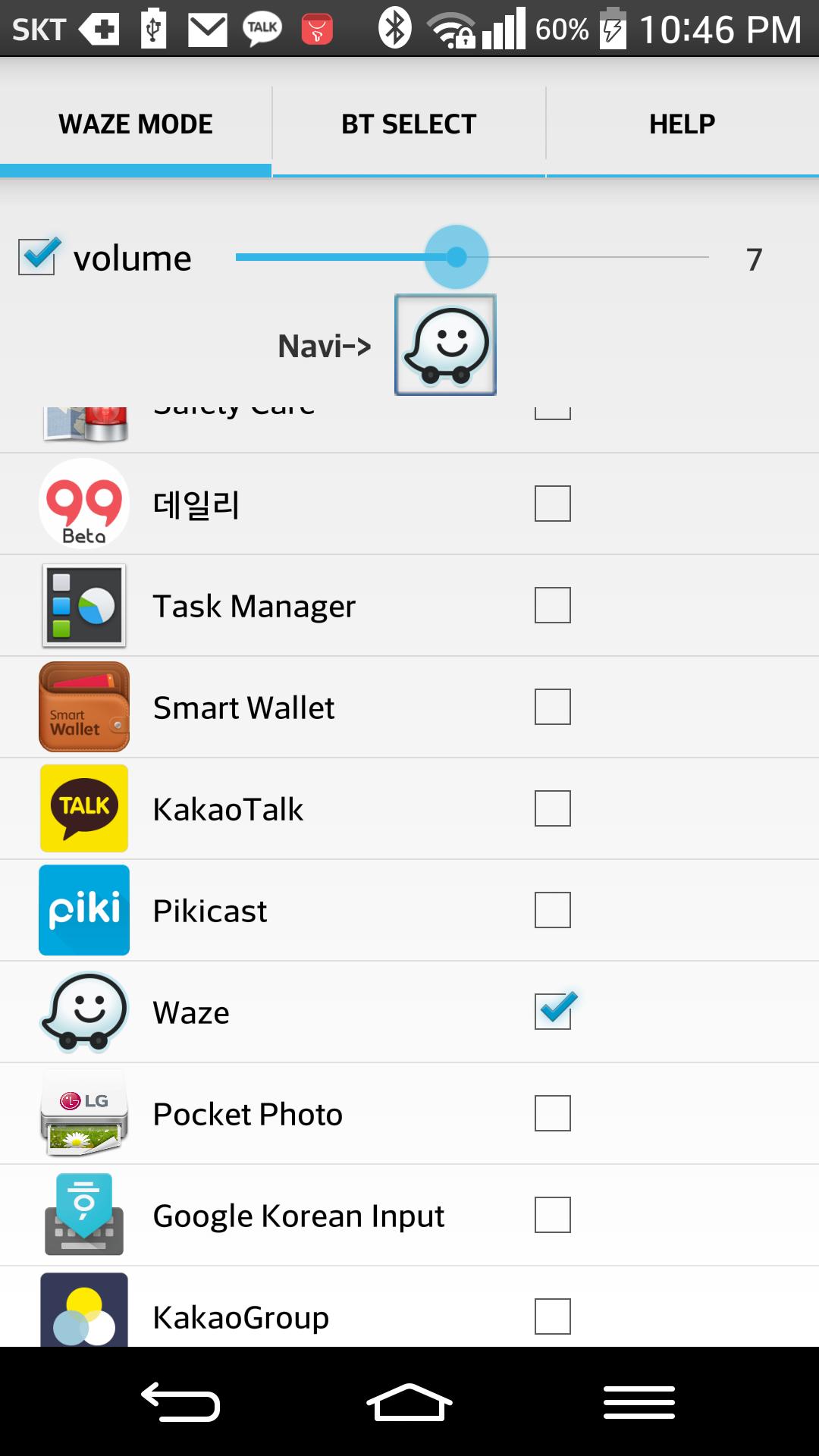Tap the Waze Navi app icon button
This screenshot has height=1456, width=819.
coord(445,345)
